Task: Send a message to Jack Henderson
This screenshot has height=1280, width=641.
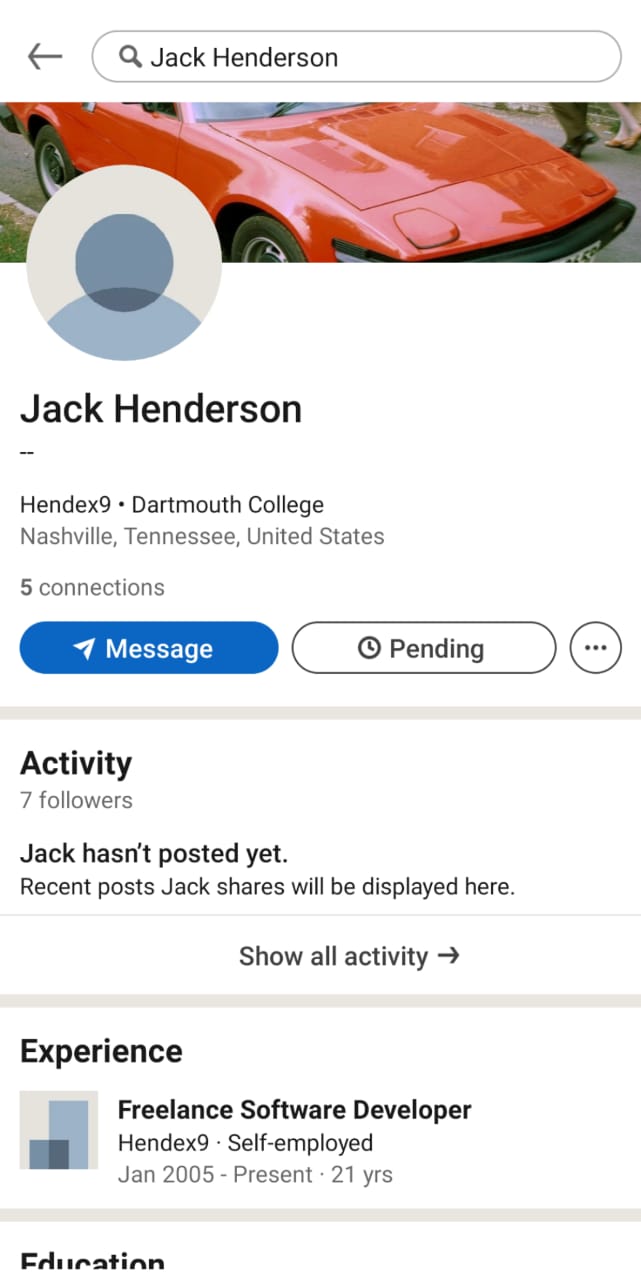Action: (x=149, y=648)
